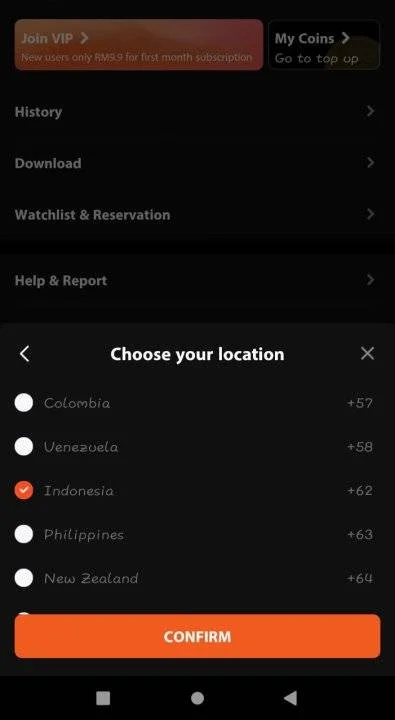Tap the system back button

coord(290,698)
